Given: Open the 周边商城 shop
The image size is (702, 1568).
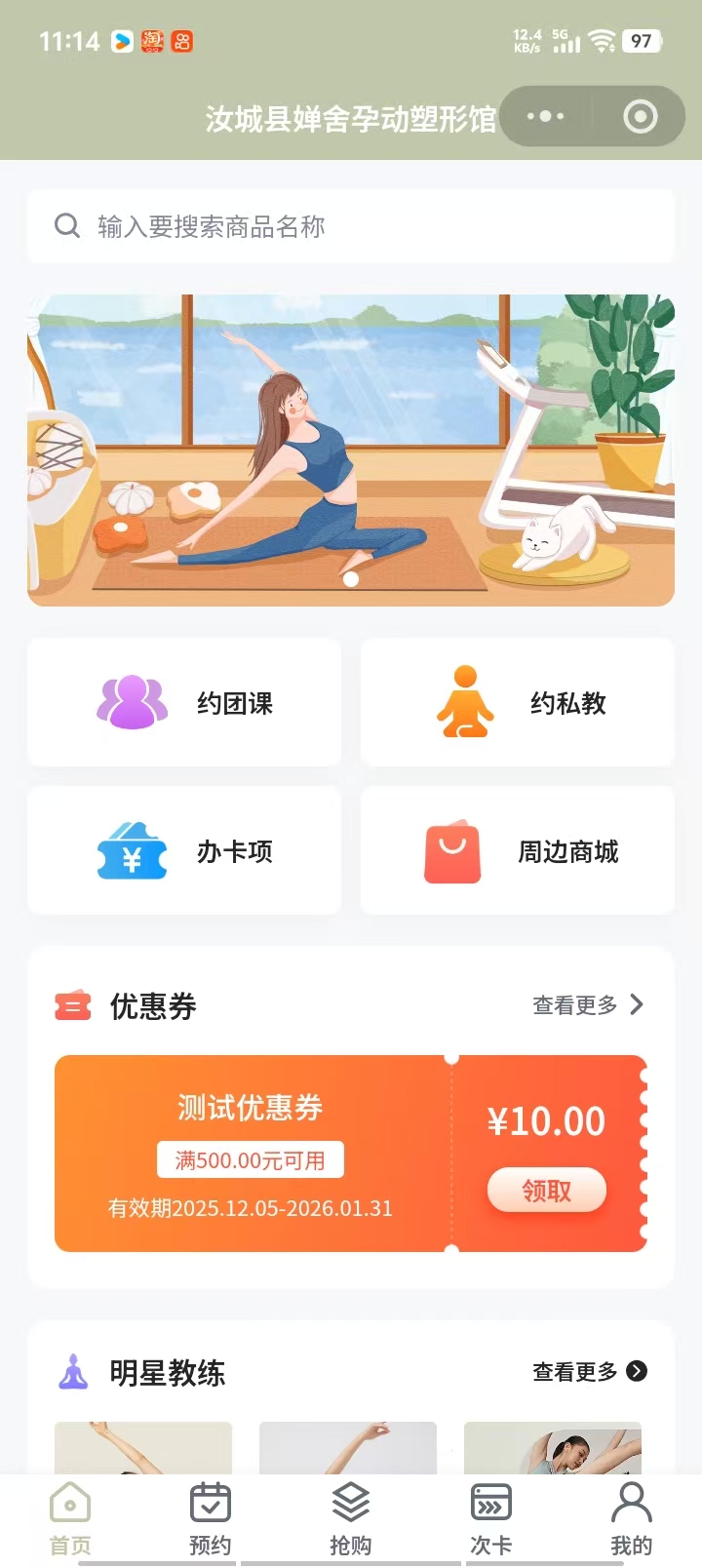Looking at the screenshot, I should [x=518, y=851].
